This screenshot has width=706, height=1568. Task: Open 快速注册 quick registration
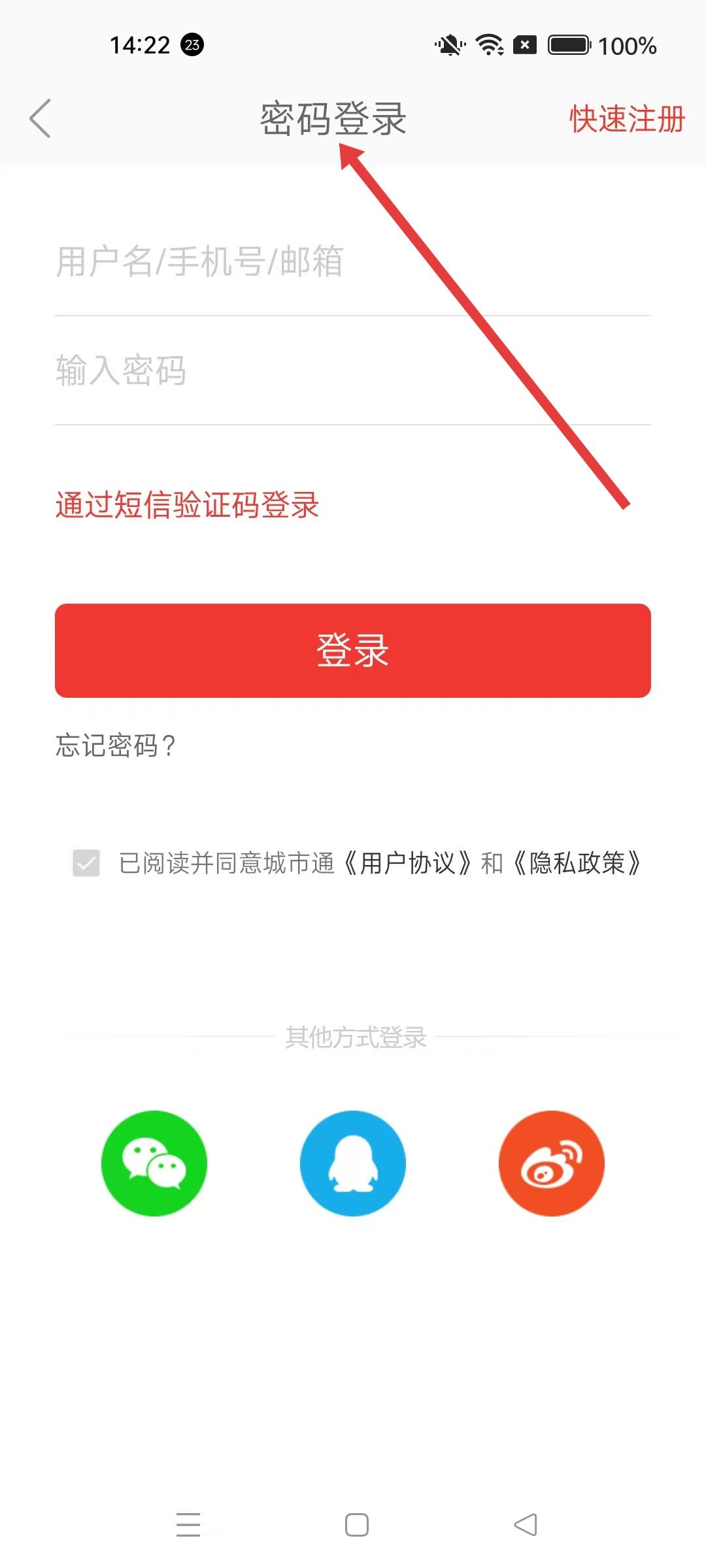point(626,119)
